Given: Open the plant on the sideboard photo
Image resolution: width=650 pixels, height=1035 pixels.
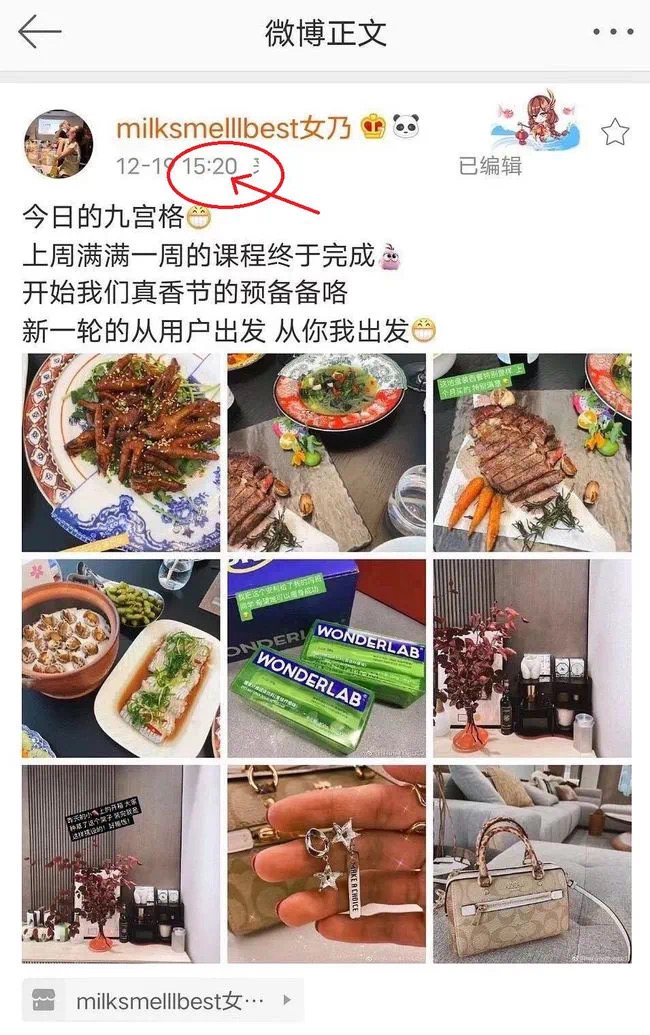Looking at the screenshot, I should [x=532, y=658].
